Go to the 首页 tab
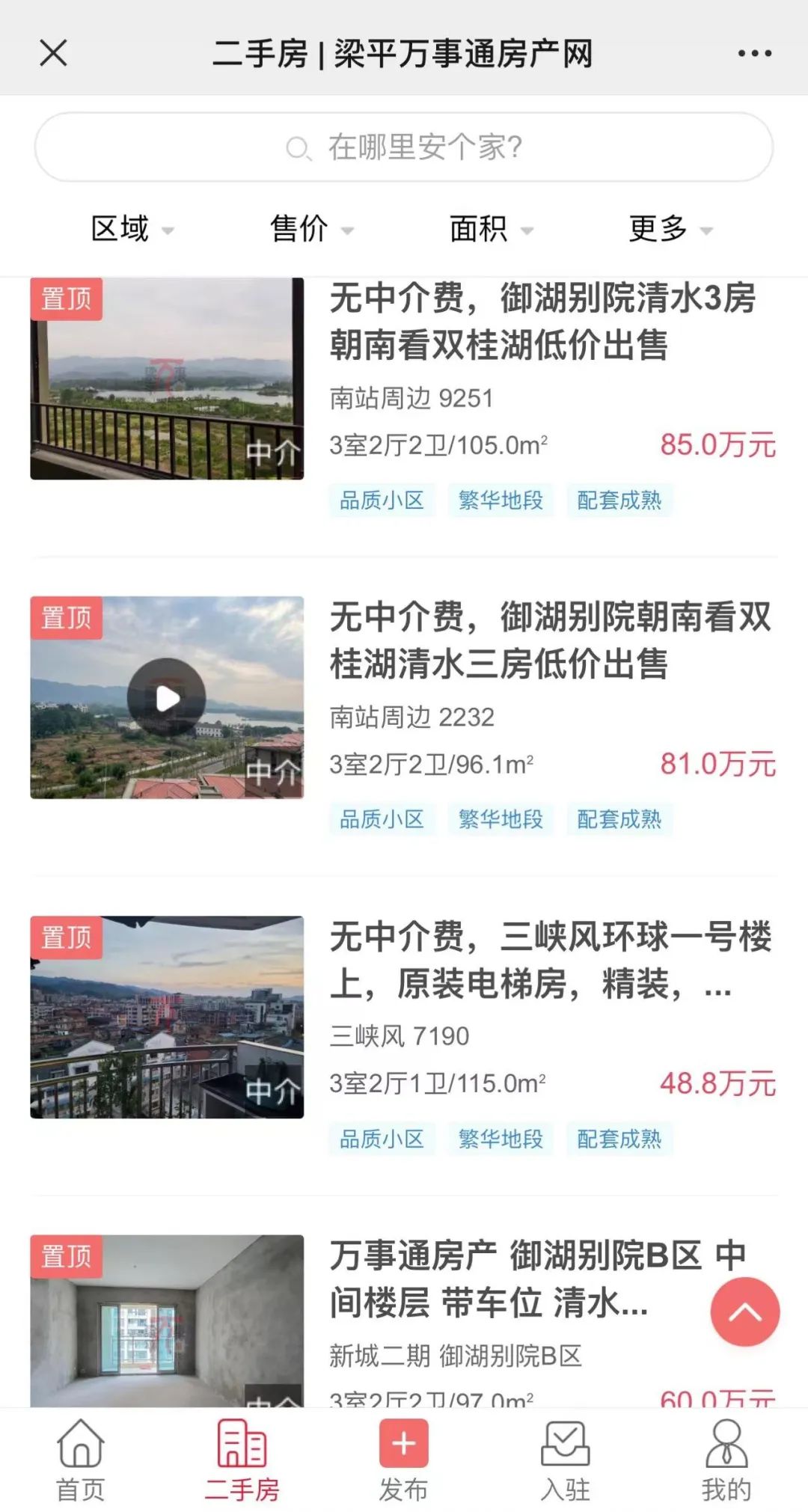Screen dimensions: 808x1512 tap(81, 1460)
